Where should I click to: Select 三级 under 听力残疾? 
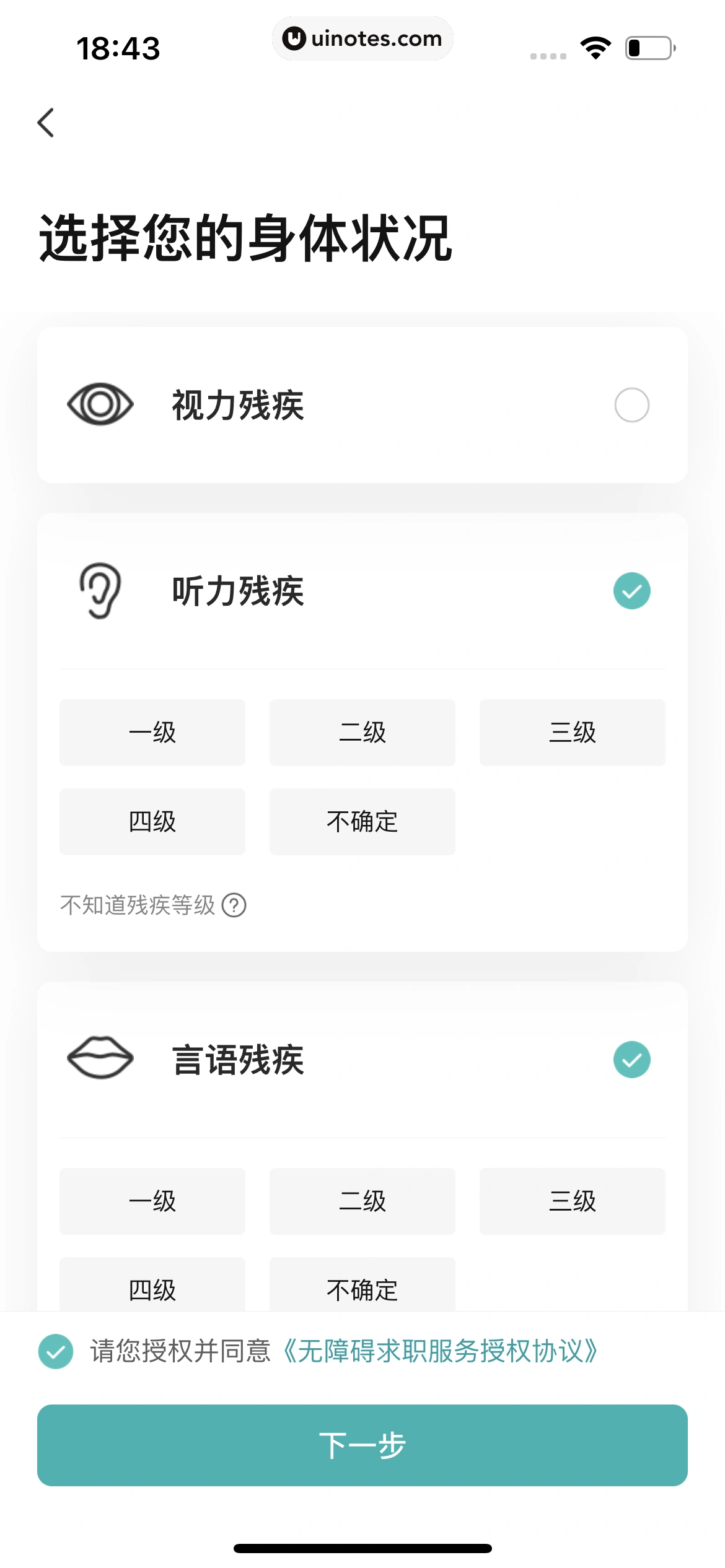(572, 732)
